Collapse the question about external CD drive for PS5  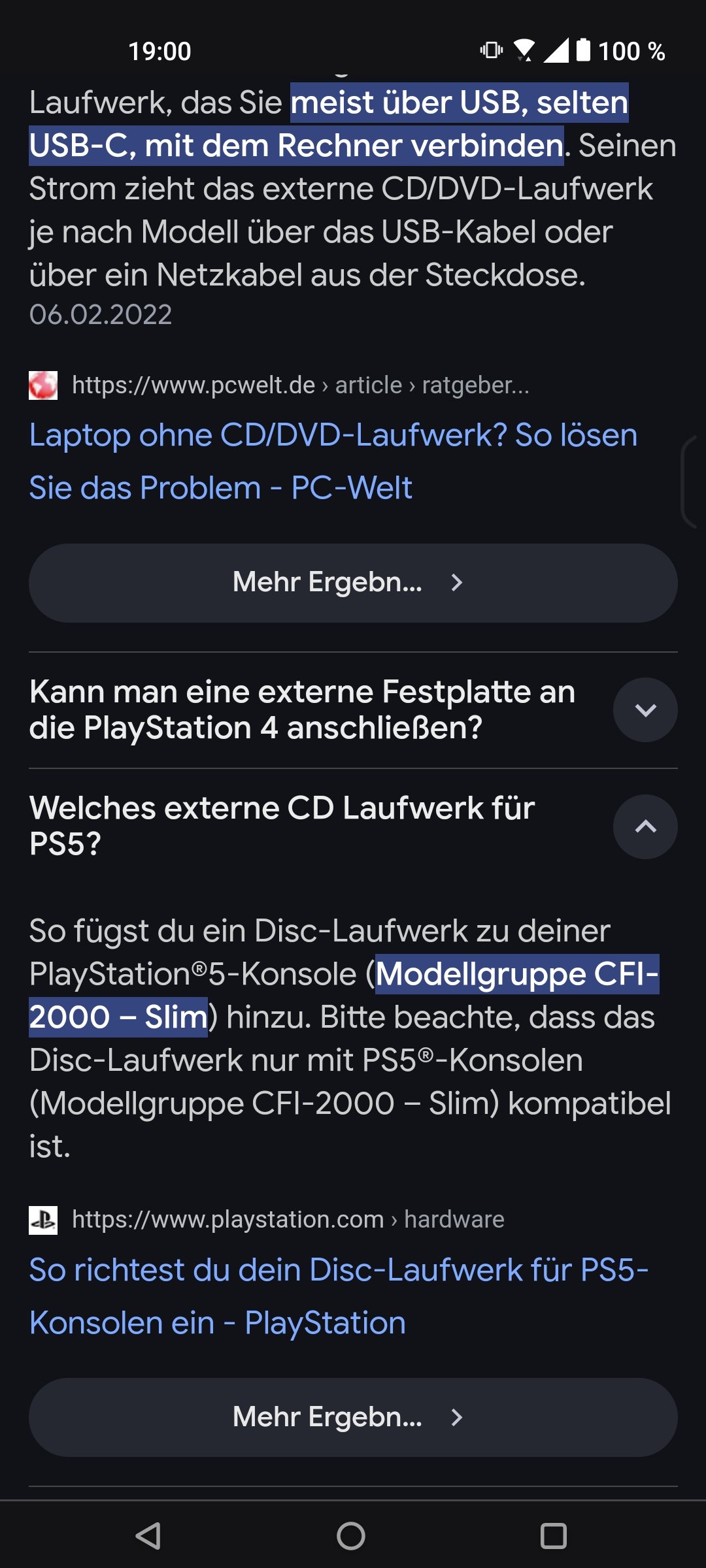pyautogui.click(x=645, y=826)
